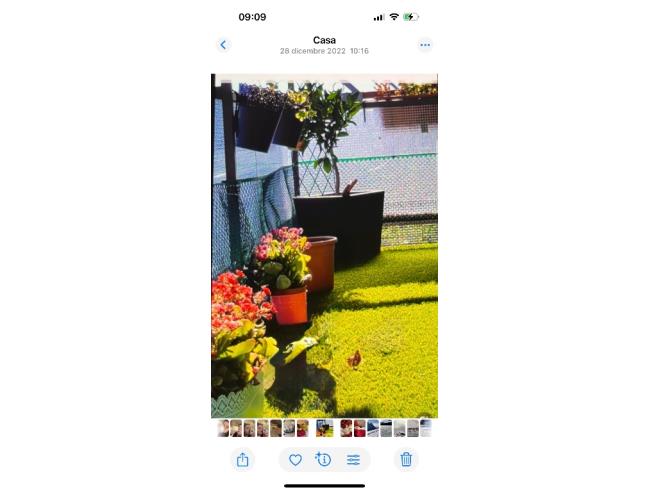Jump to the last thumbnail in the filmstrip
Viewport: 648px width, 492px height.
pyautogui.click(x=425, y=428)
